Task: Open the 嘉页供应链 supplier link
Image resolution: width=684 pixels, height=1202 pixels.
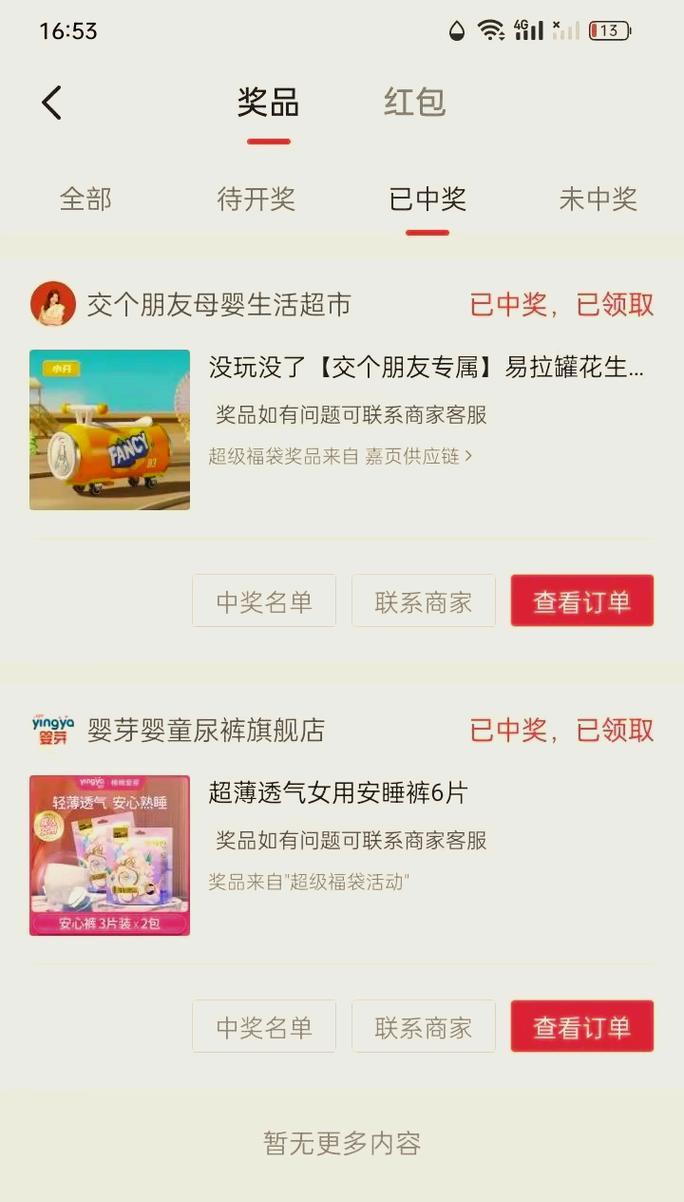Action: tap(412, 456)
